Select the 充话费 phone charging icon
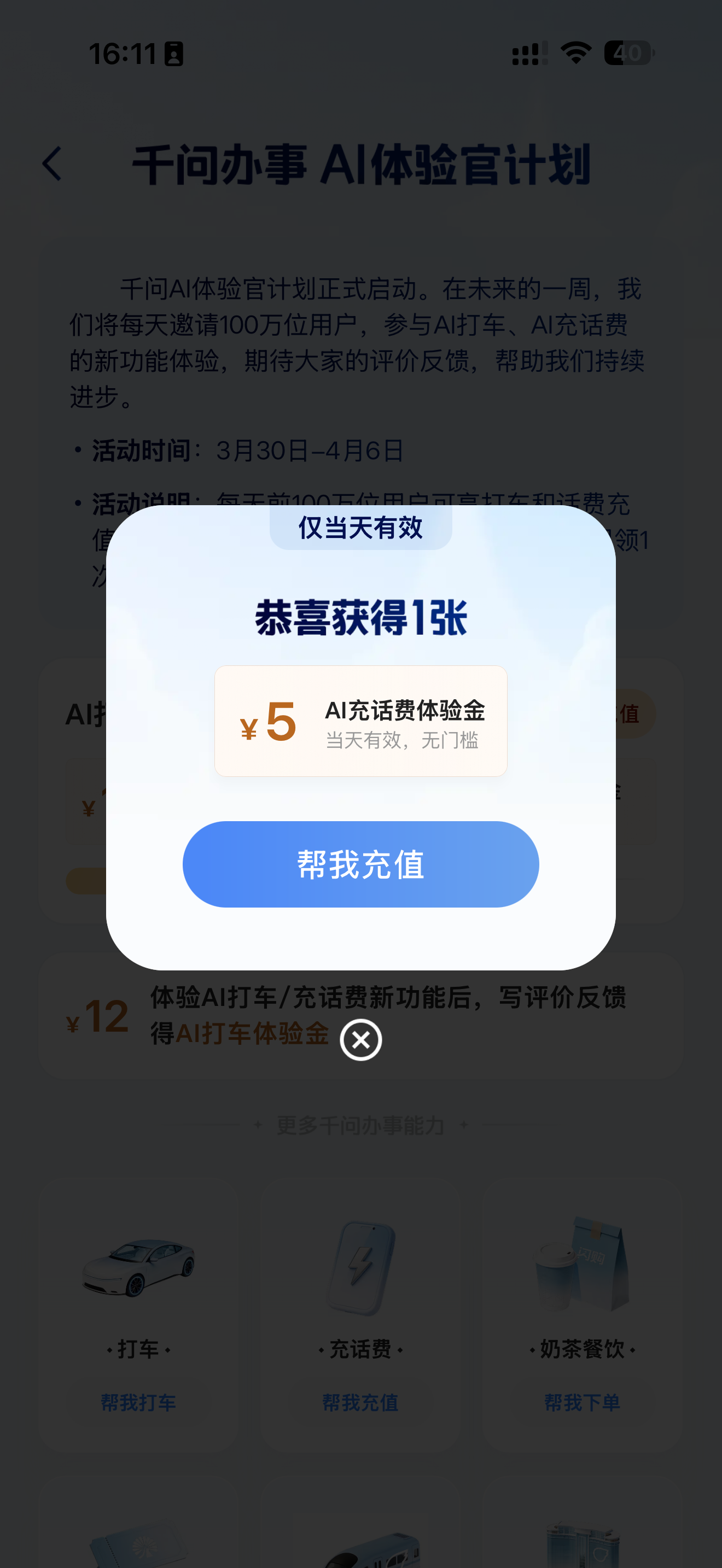Screen dimensions: 722x1568 361,1266
